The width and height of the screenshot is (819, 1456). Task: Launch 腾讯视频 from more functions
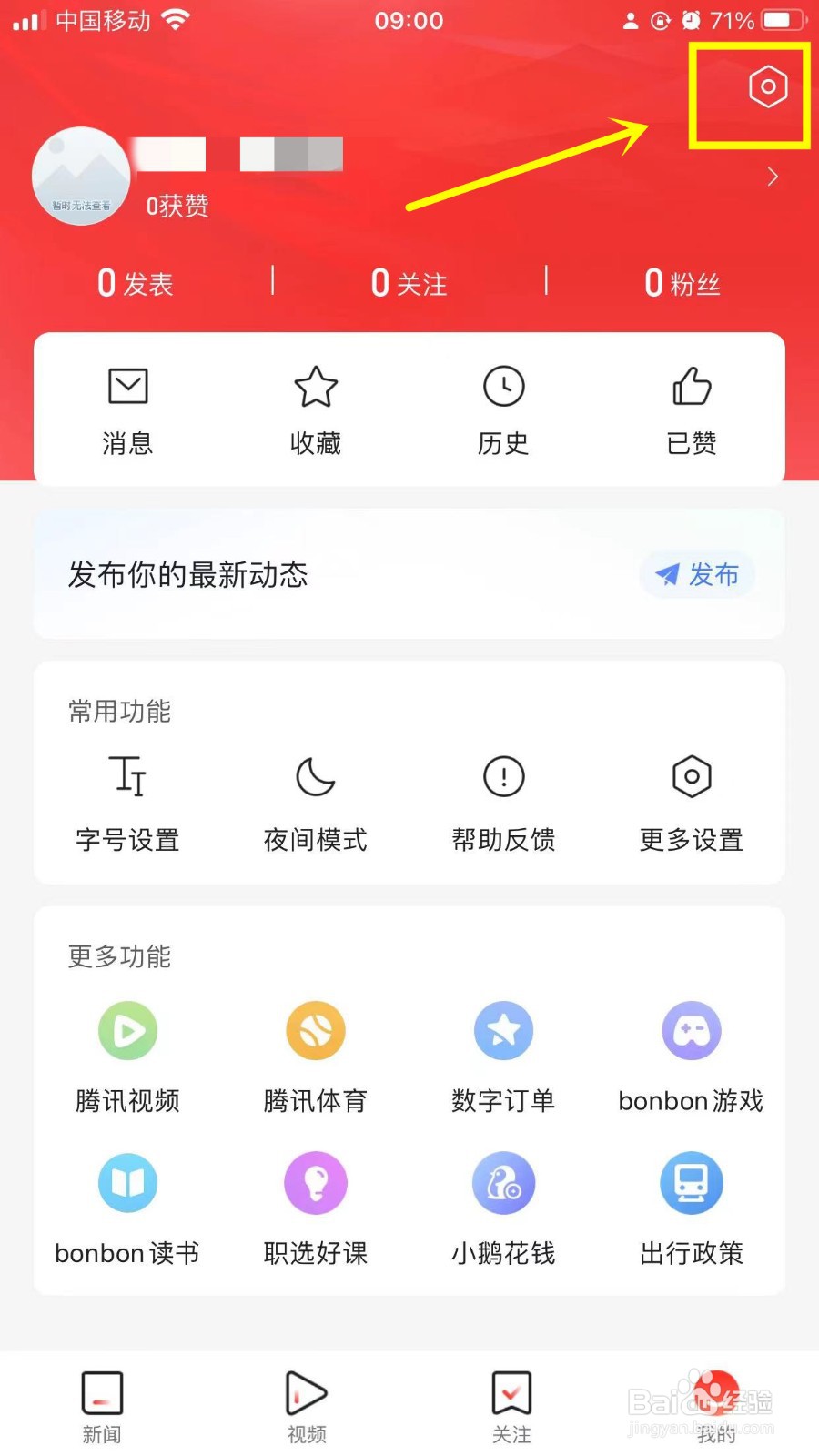coord(127,1057)
